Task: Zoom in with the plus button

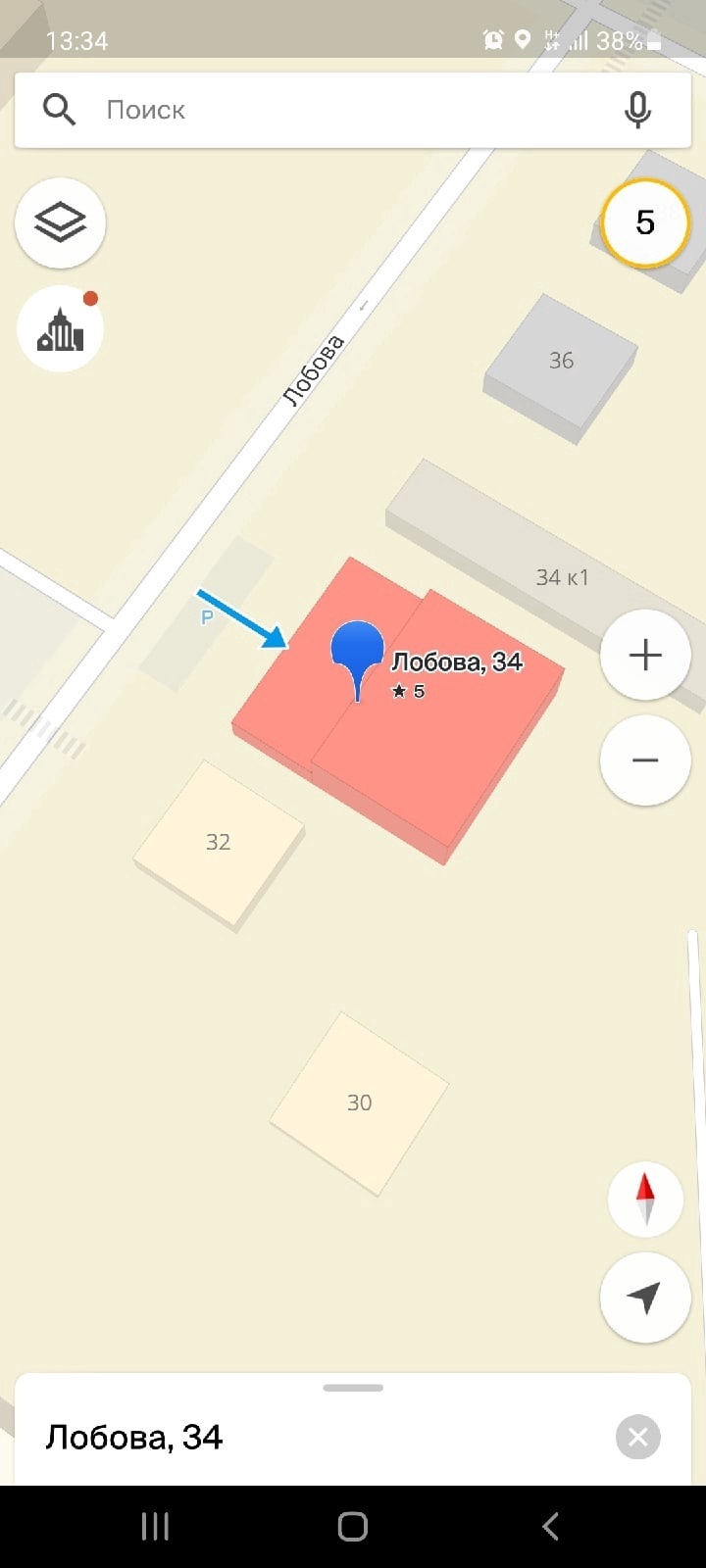Action: 645,655
